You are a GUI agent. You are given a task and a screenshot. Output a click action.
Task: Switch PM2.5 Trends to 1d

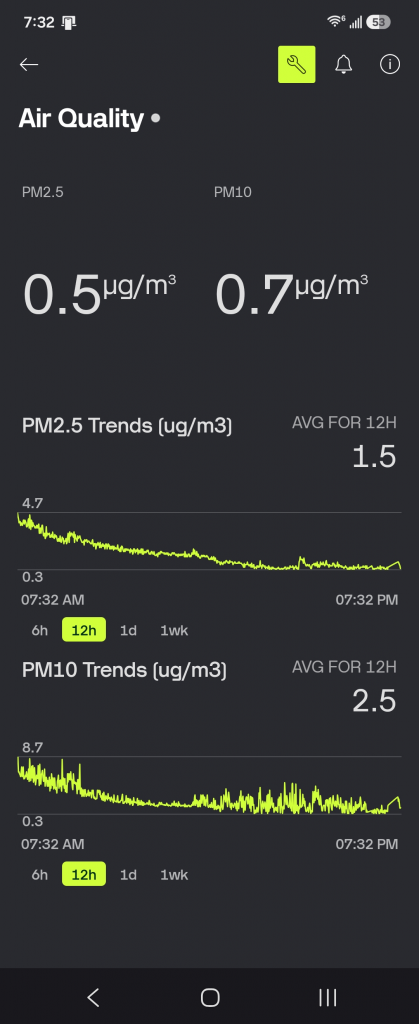(128, 630)
